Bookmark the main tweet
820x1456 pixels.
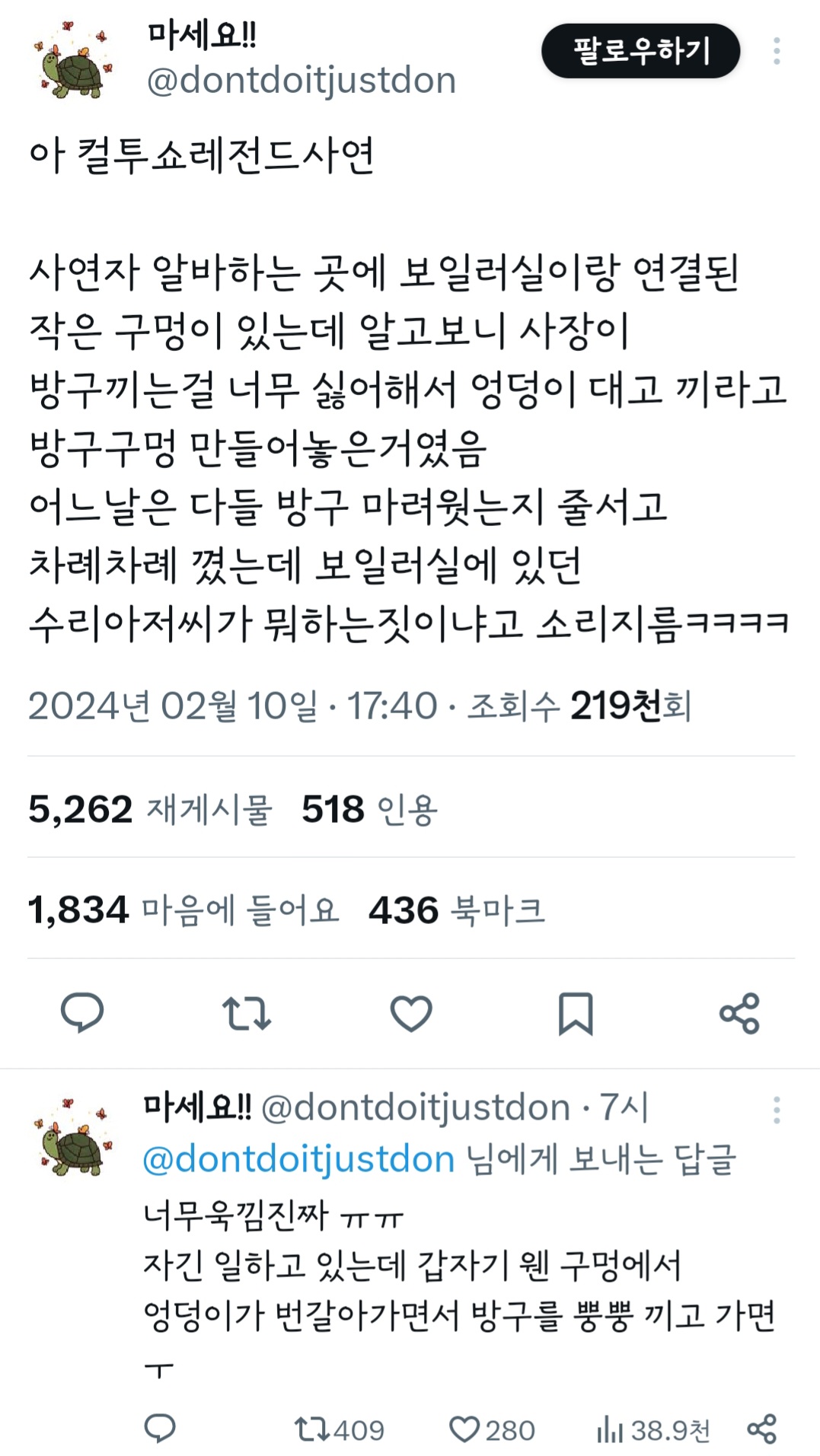point(576,1013)
